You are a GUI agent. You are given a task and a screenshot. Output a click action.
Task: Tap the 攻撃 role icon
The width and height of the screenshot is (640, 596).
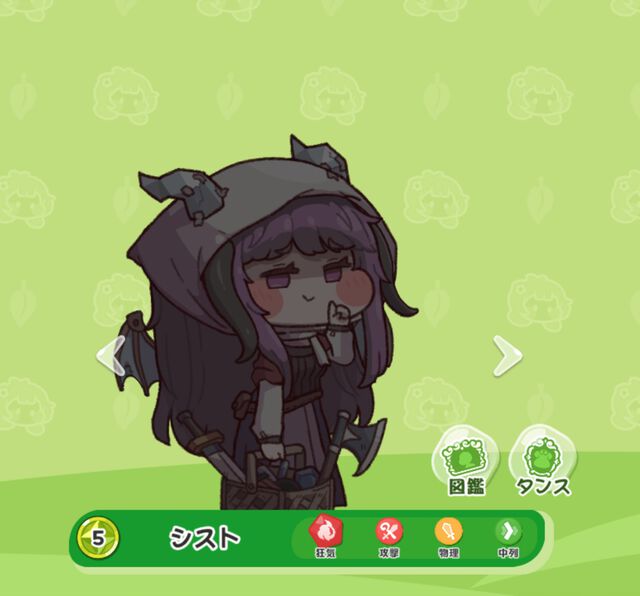388,535
